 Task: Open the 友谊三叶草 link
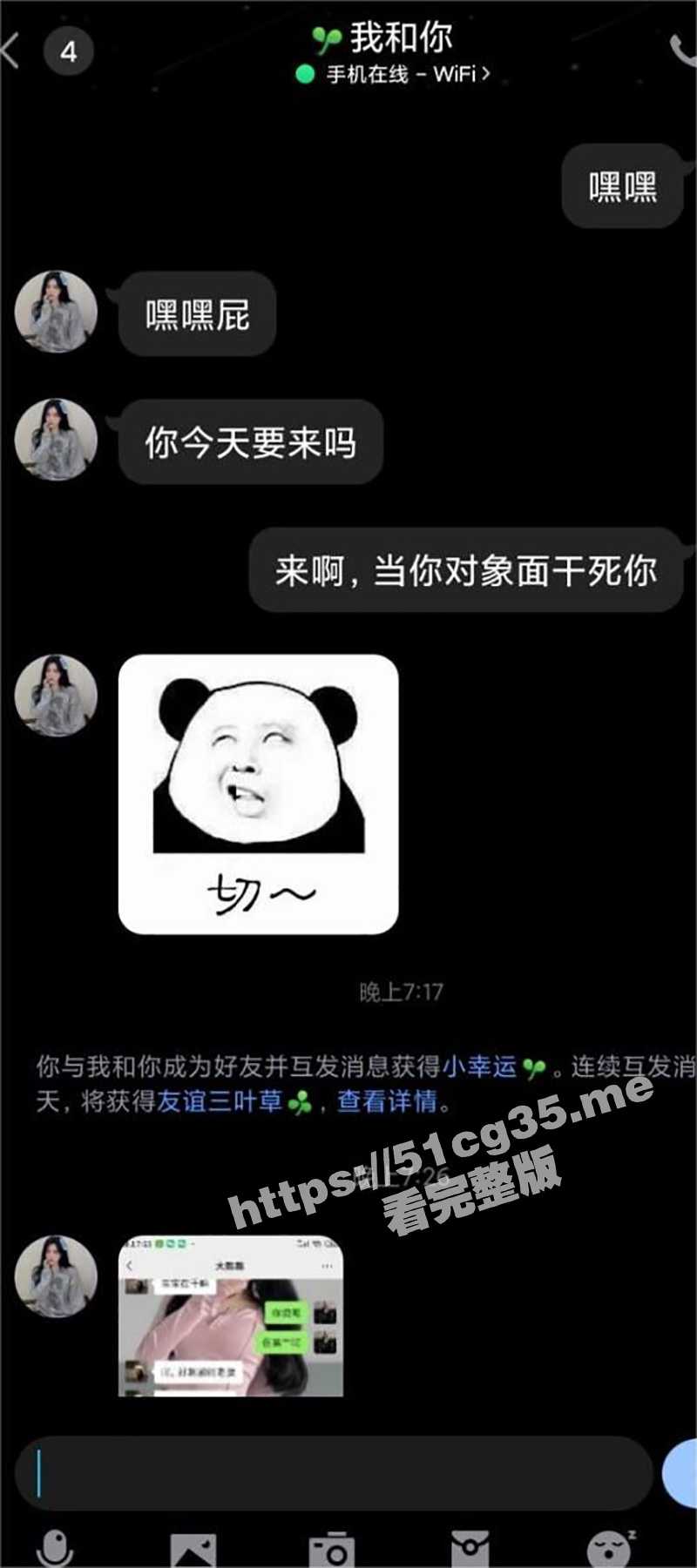[220, 1101]
